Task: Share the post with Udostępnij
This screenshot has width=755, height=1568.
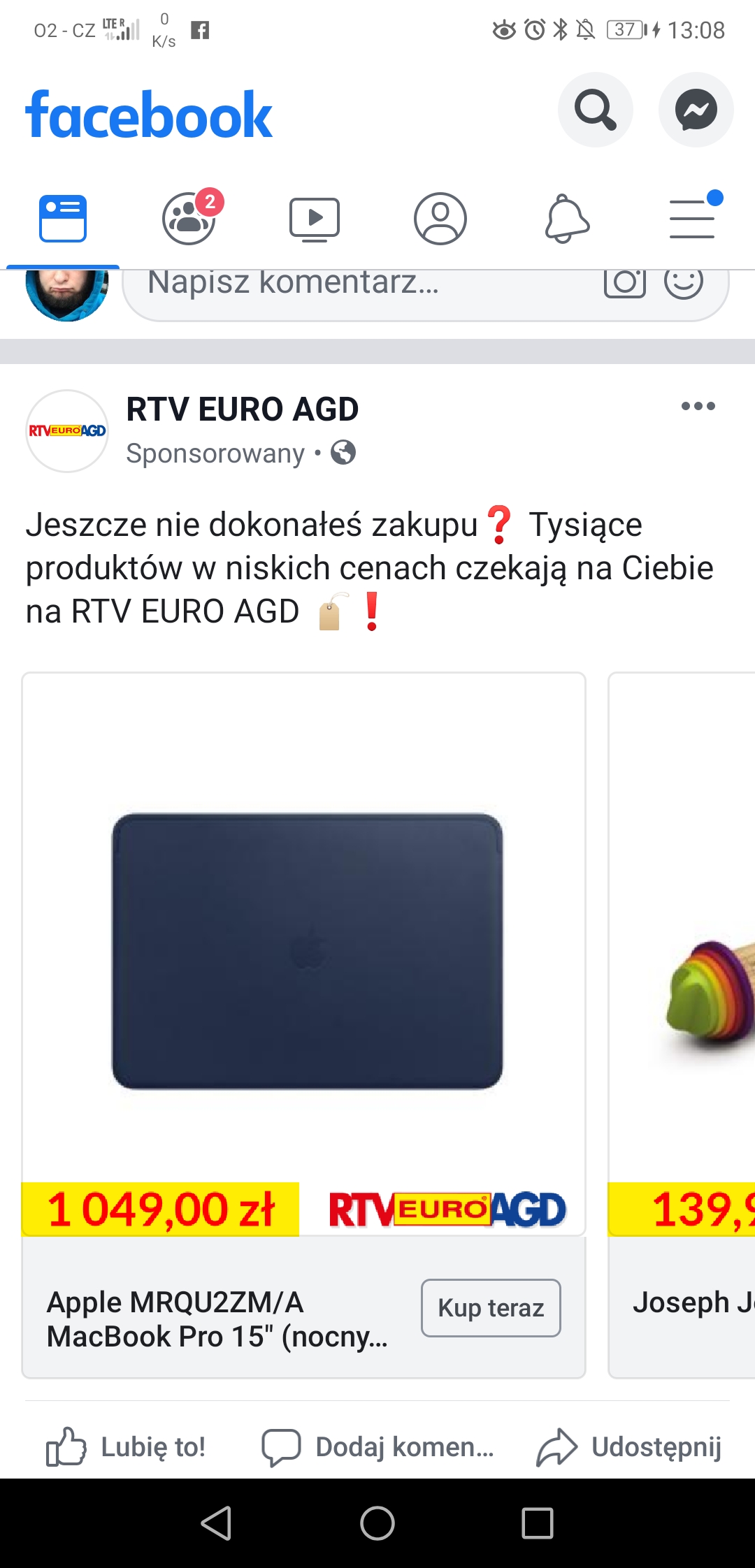Action: click(628, 1446)
